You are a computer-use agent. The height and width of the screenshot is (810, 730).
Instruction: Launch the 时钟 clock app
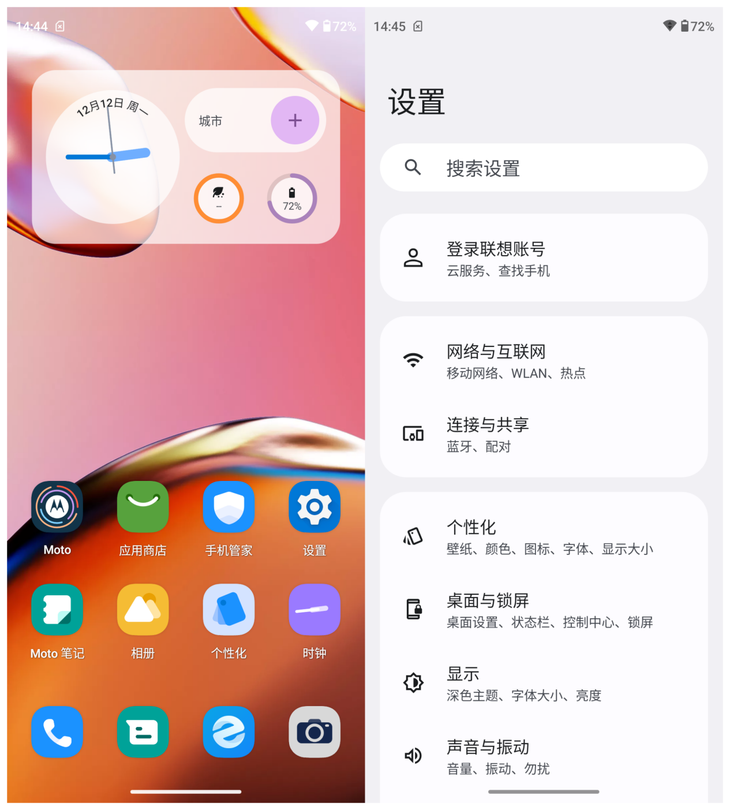[x=314, y=611]
